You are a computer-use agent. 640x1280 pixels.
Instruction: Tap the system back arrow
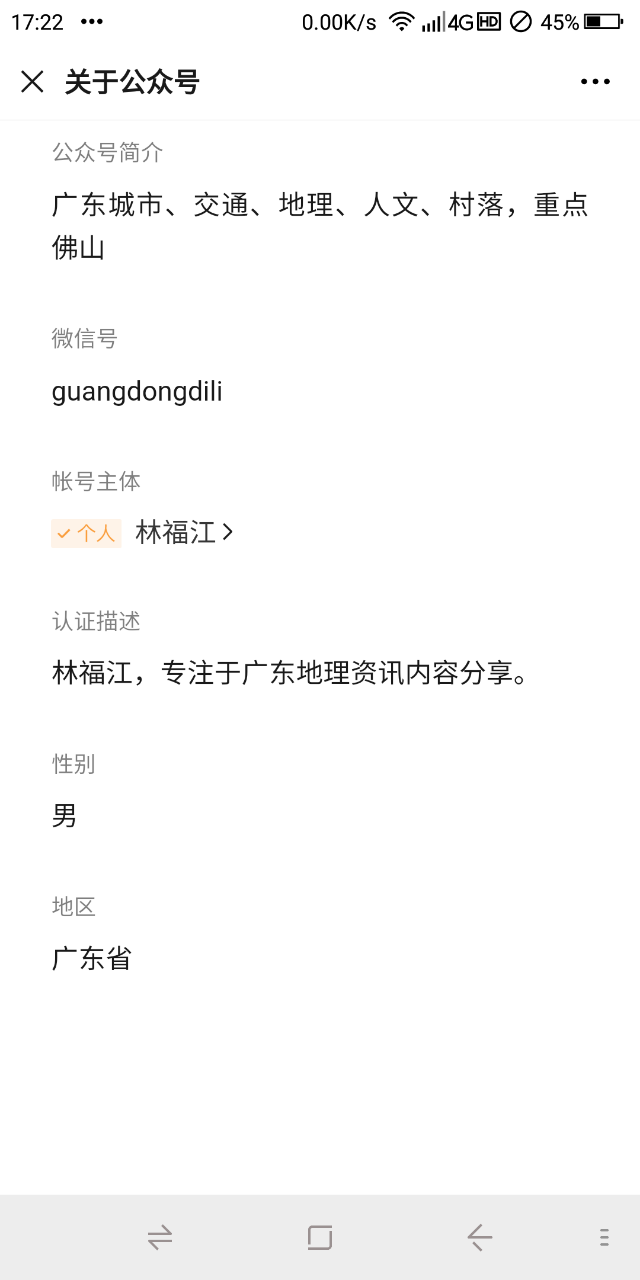click(x=480, y=1238)
